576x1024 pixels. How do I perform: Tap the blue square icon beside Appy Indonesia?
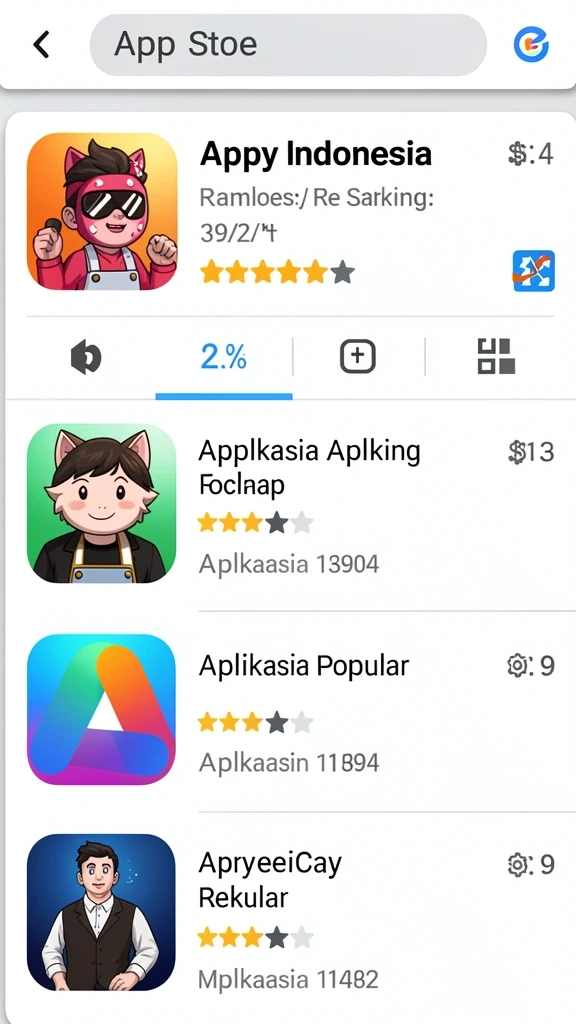(534, 270)
